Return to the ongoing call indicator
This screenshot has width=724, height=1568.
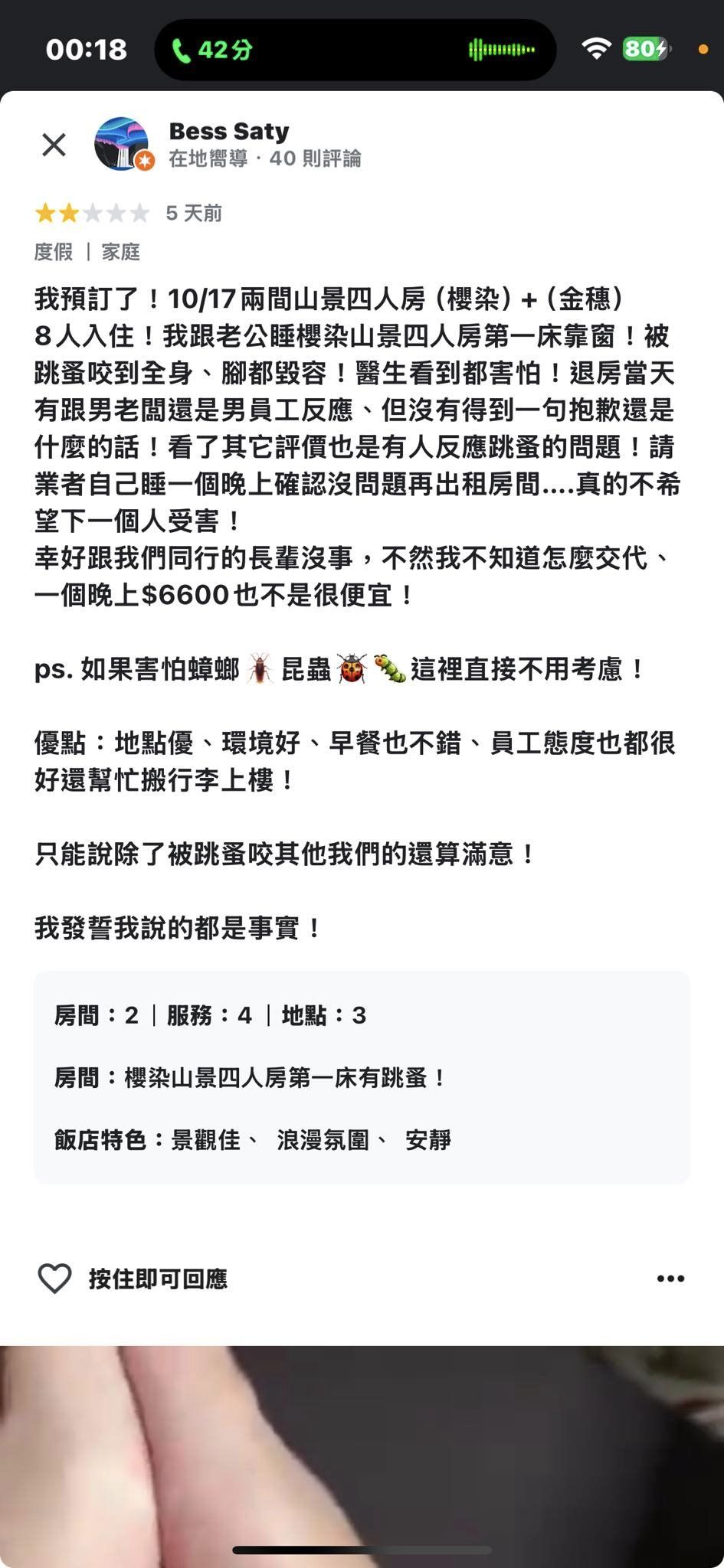[212, 50]
